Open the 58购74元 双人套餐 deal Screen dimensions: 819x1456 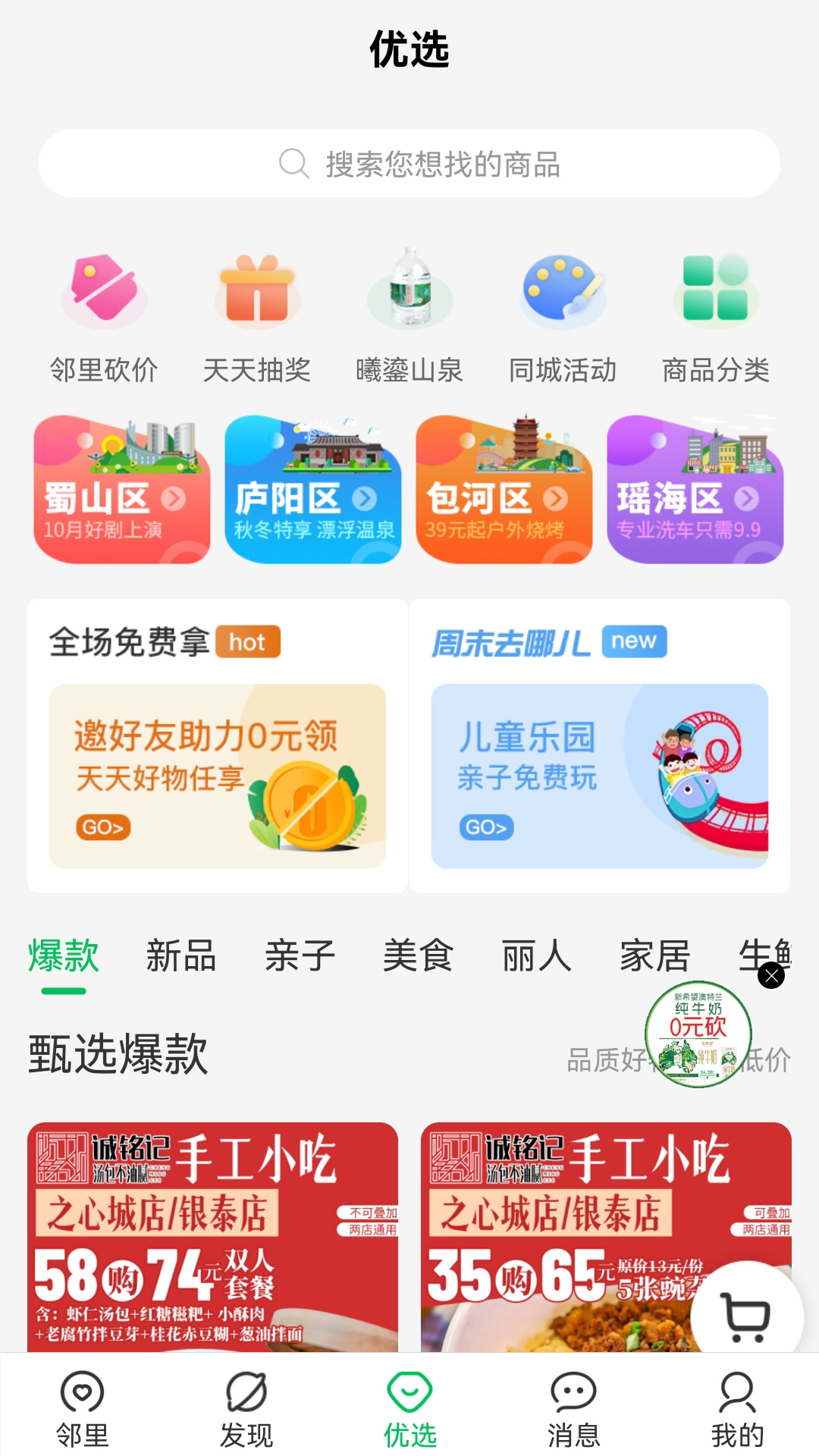click(212, 1238)
